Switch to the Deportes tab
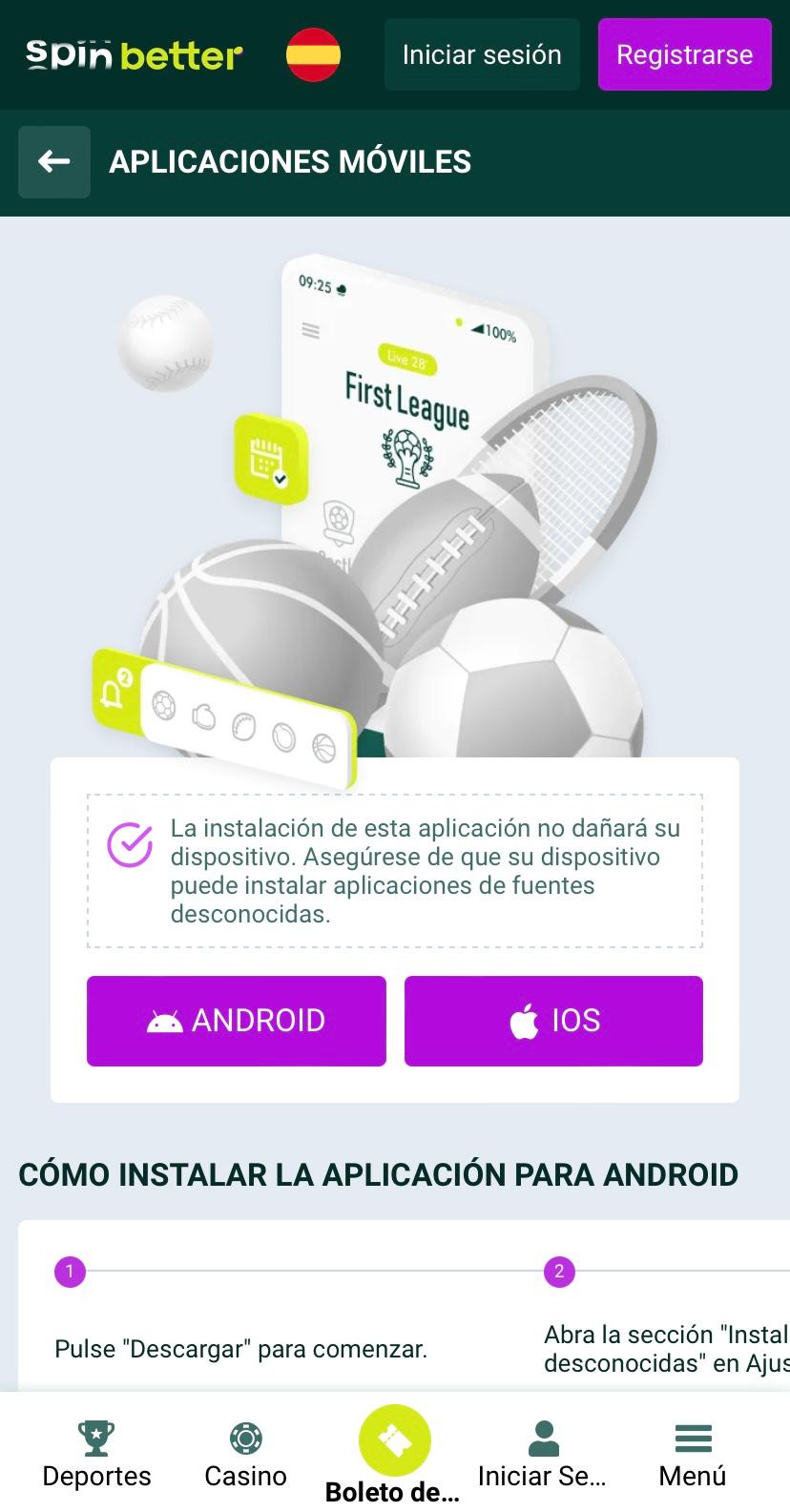 click(96, 1455)
